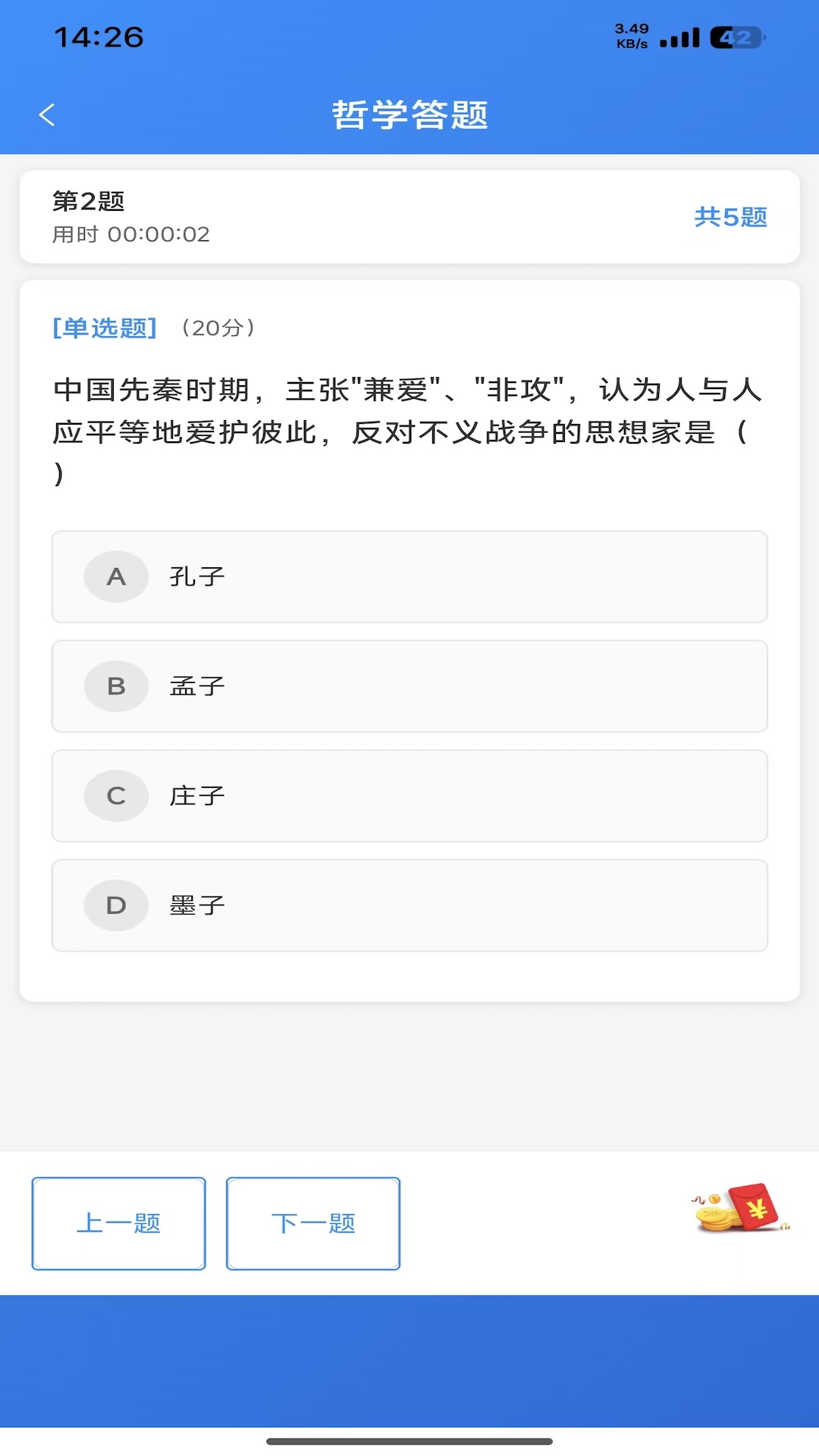The width and height of the screenshot is (819, 1456).
Task: Tap the circled A icon for option 孔子
Action: (x=116, y=576)
